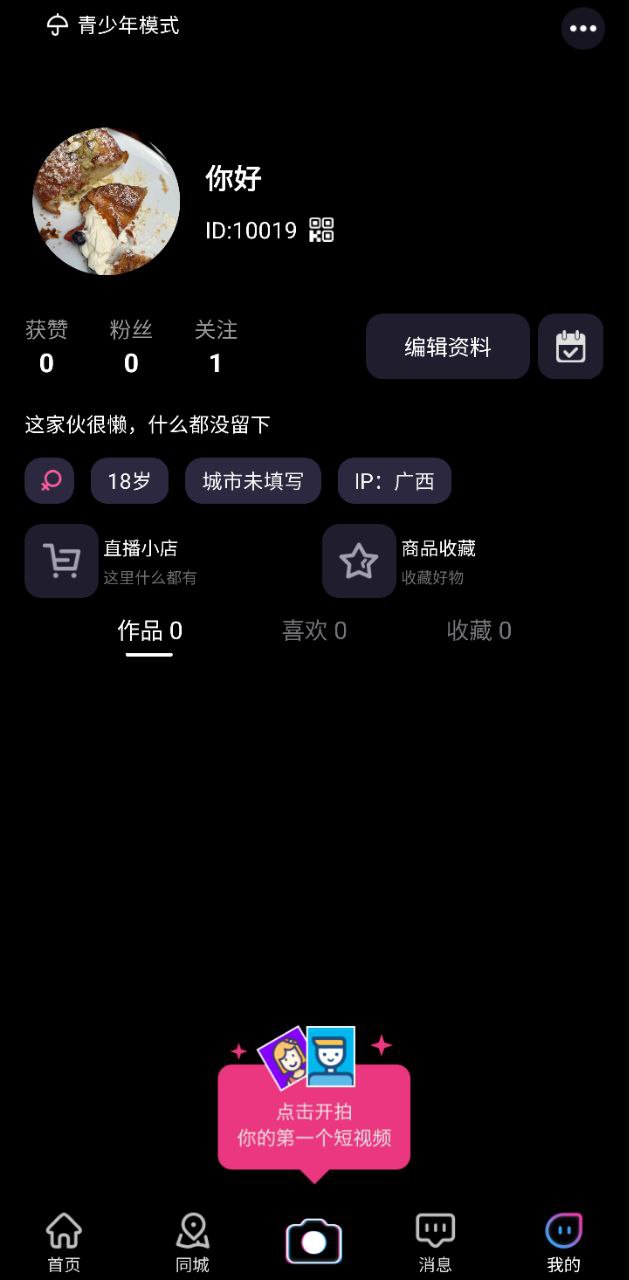This screenshot has width=629, height=1280.
Task: Open 青少年模式 (teen mode) settings
Action: [113, 26]
